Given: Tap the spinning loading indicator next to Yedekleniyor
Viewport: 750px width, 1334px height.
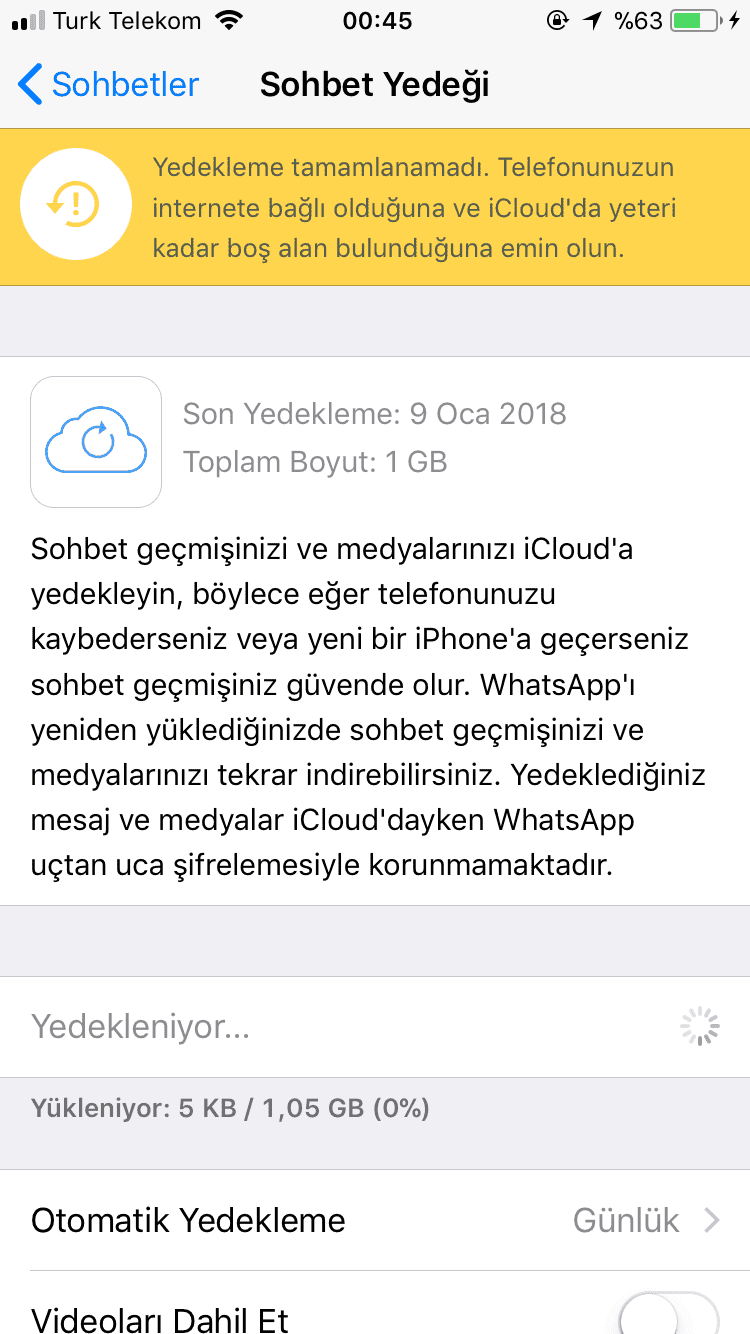Looking at the screenshot, I should tap(698, 1025).
